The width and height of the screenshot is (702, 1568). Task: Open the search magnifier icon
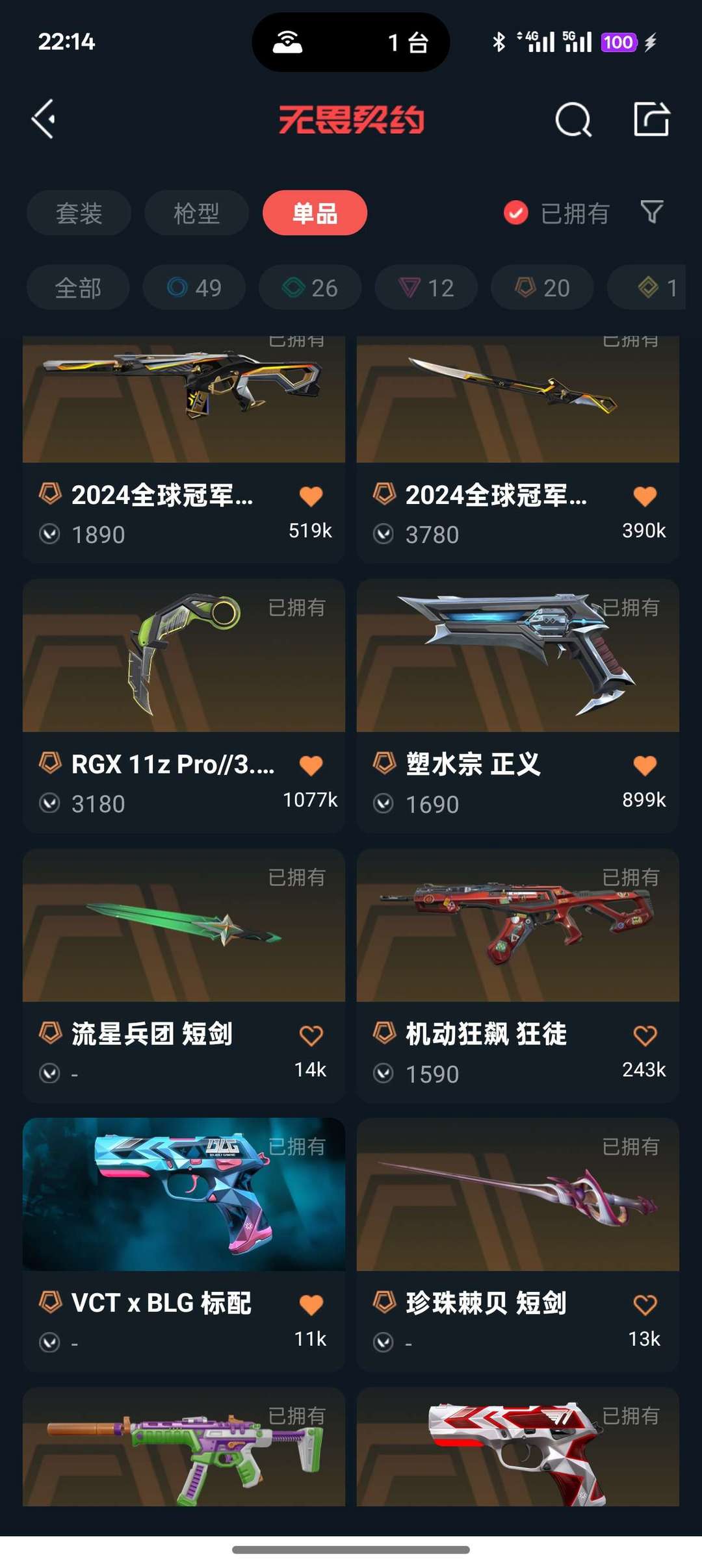(x=573, y=120)
